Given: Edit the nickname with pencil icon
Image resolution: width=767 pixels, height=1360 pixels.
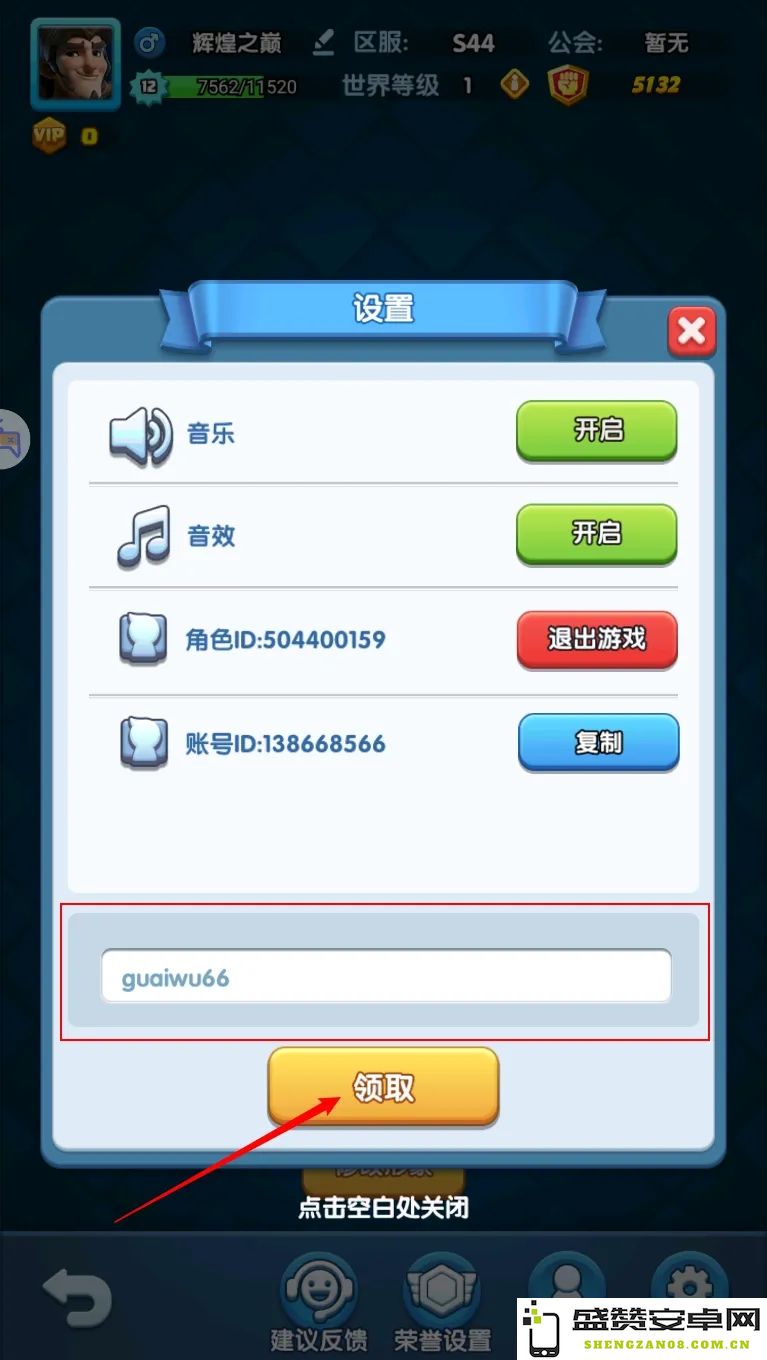Looking at the screenshot, I should coord(323,43).
